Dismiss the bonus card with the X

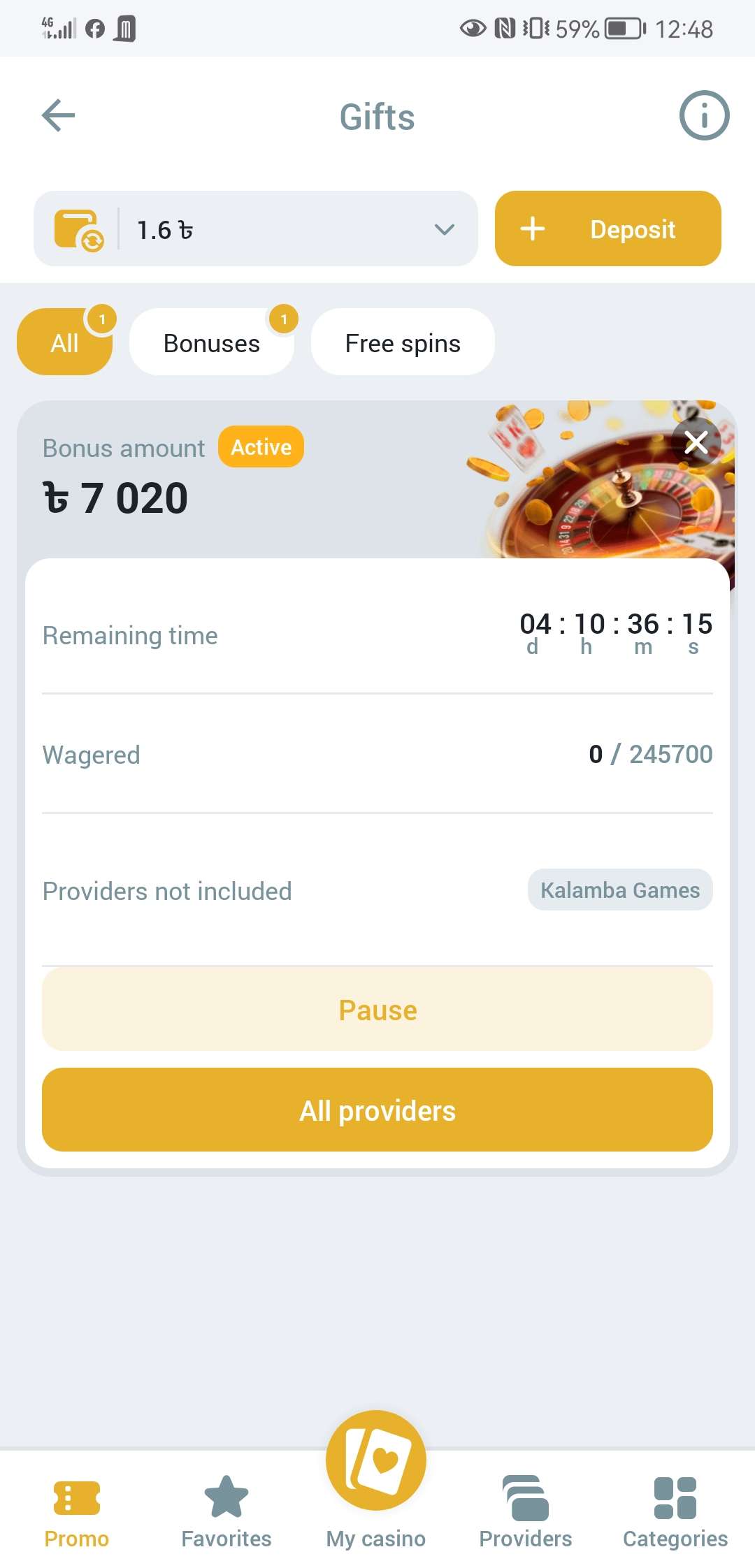(696, 442)
